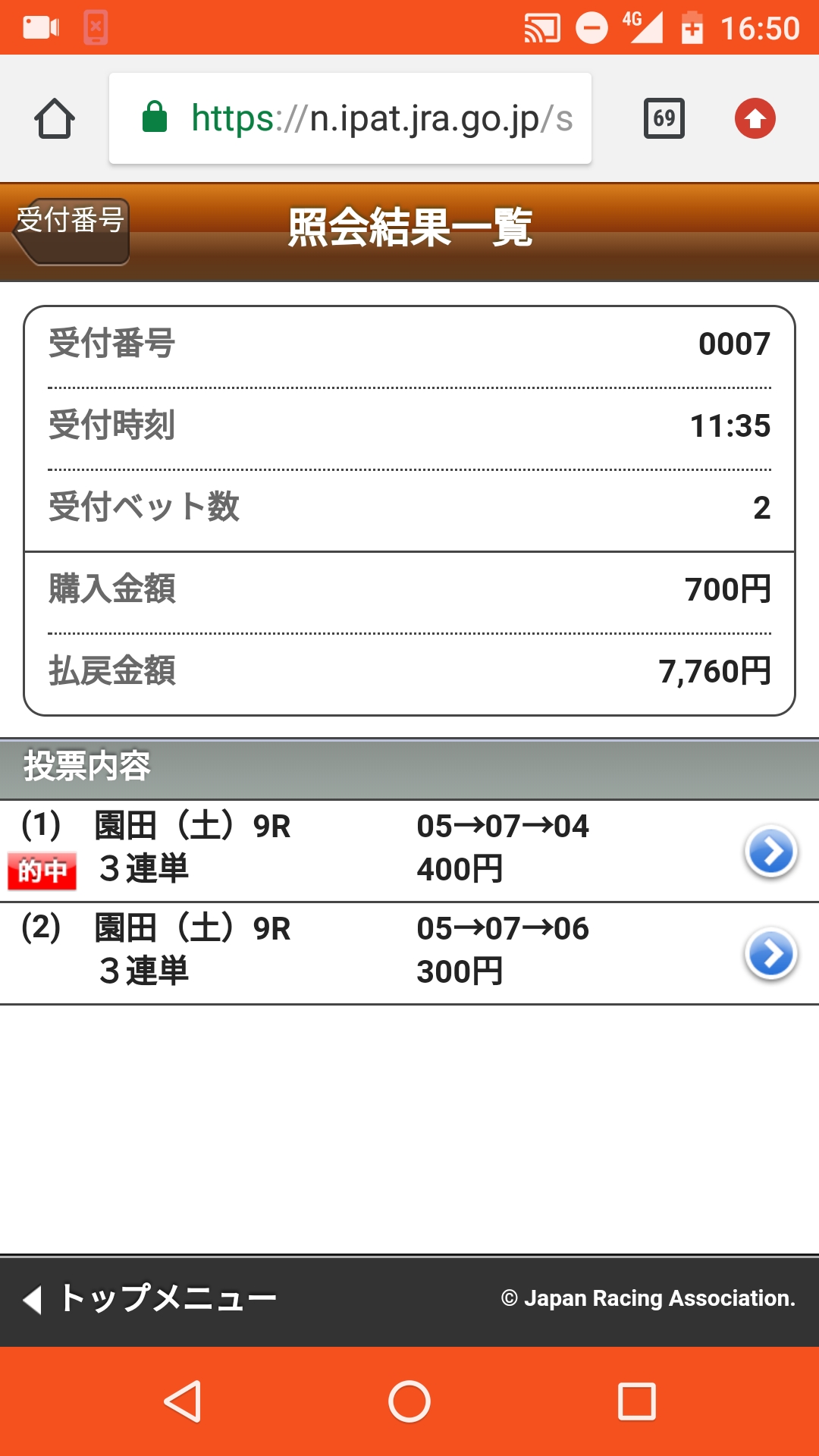
Task: Open details of bet 05→07→04
Action: (x=770, y=852)
